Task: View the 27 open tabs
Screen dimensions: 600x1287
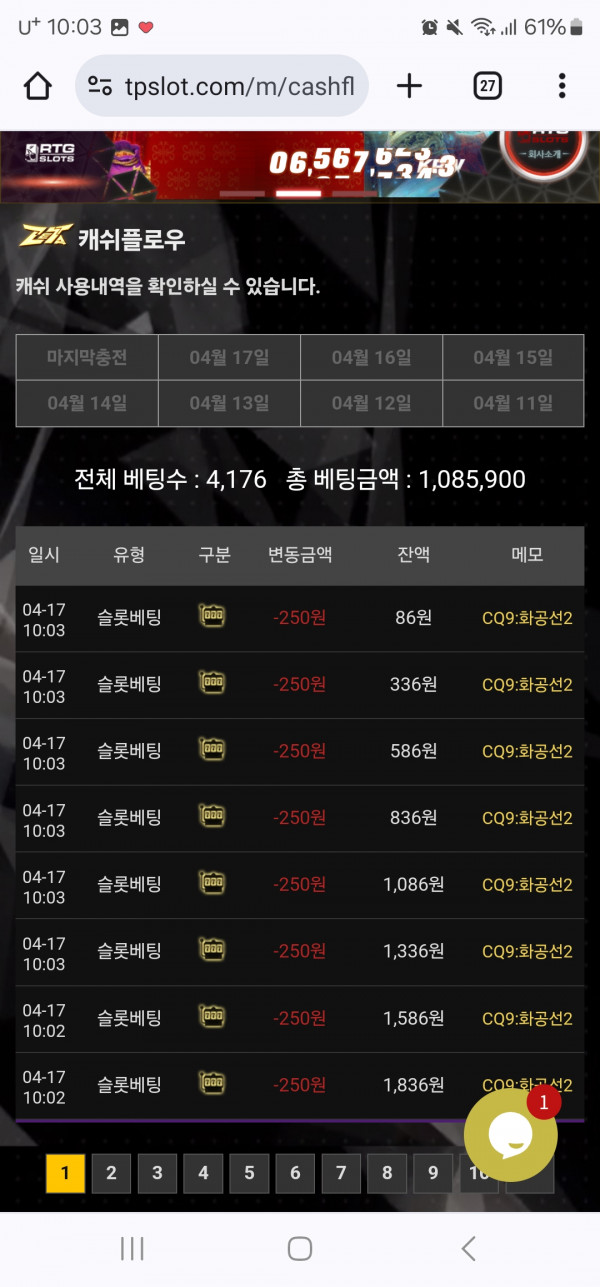Action: 487,86
